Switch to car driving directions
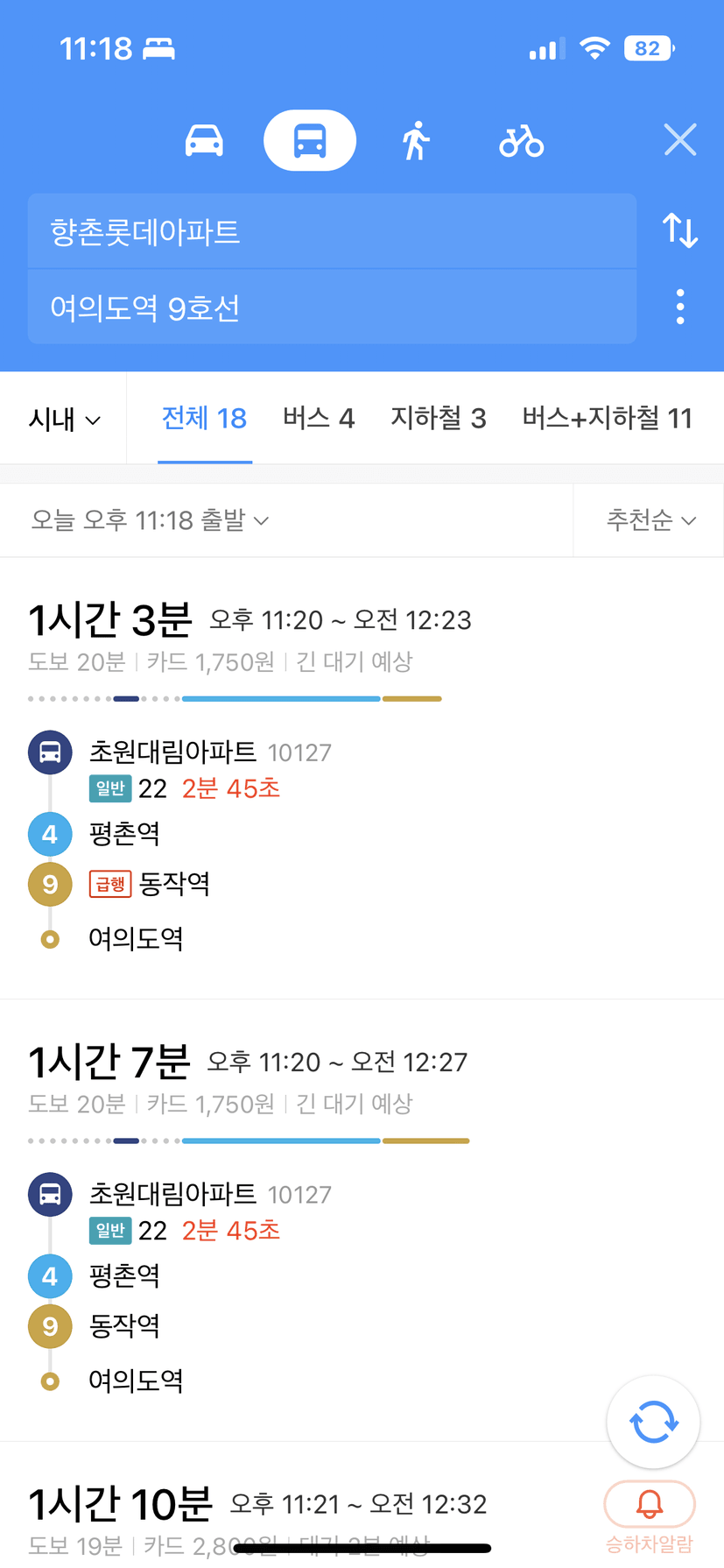The width and height of the screenshot is (724, 1568). [x=204, y=140]
